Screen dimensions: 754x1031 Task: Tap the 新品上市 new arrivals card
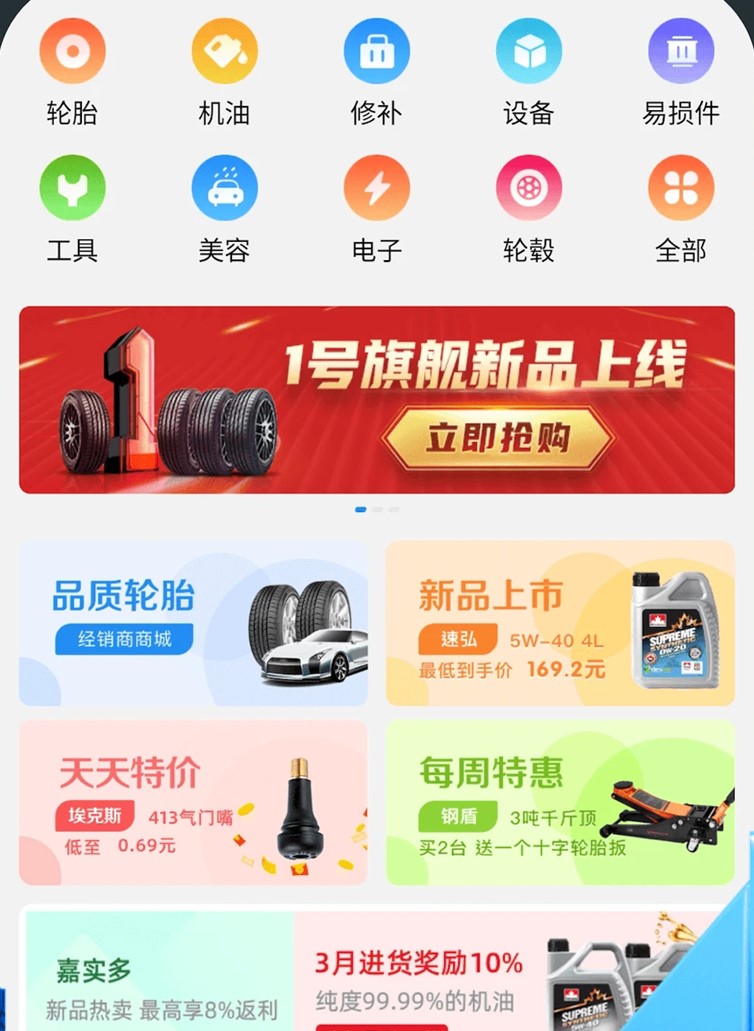point(560,621)
